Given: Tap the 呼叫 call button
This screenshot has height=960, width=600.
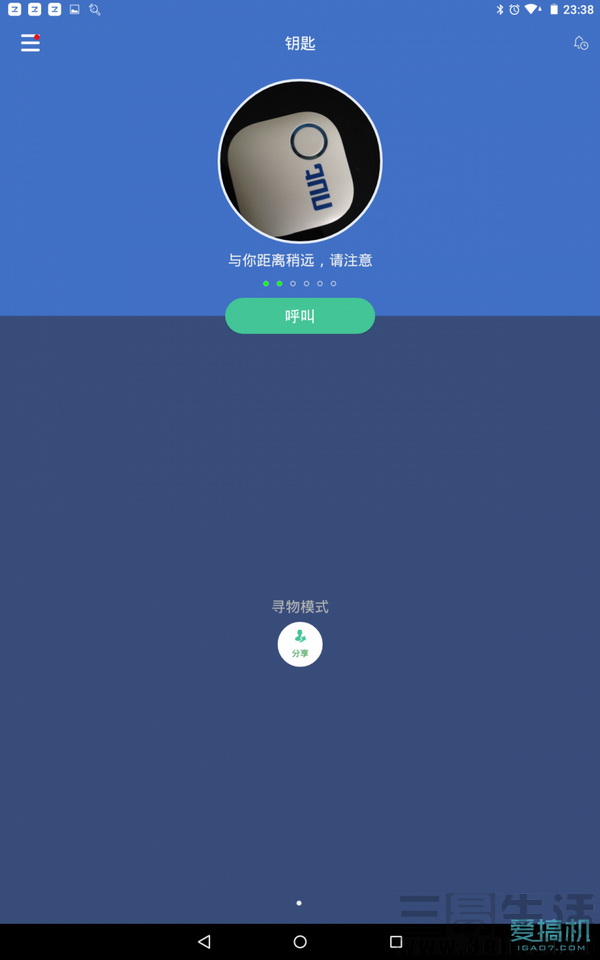Looking at the screenshot, I should pyautogui.click(x=300, y=316).
